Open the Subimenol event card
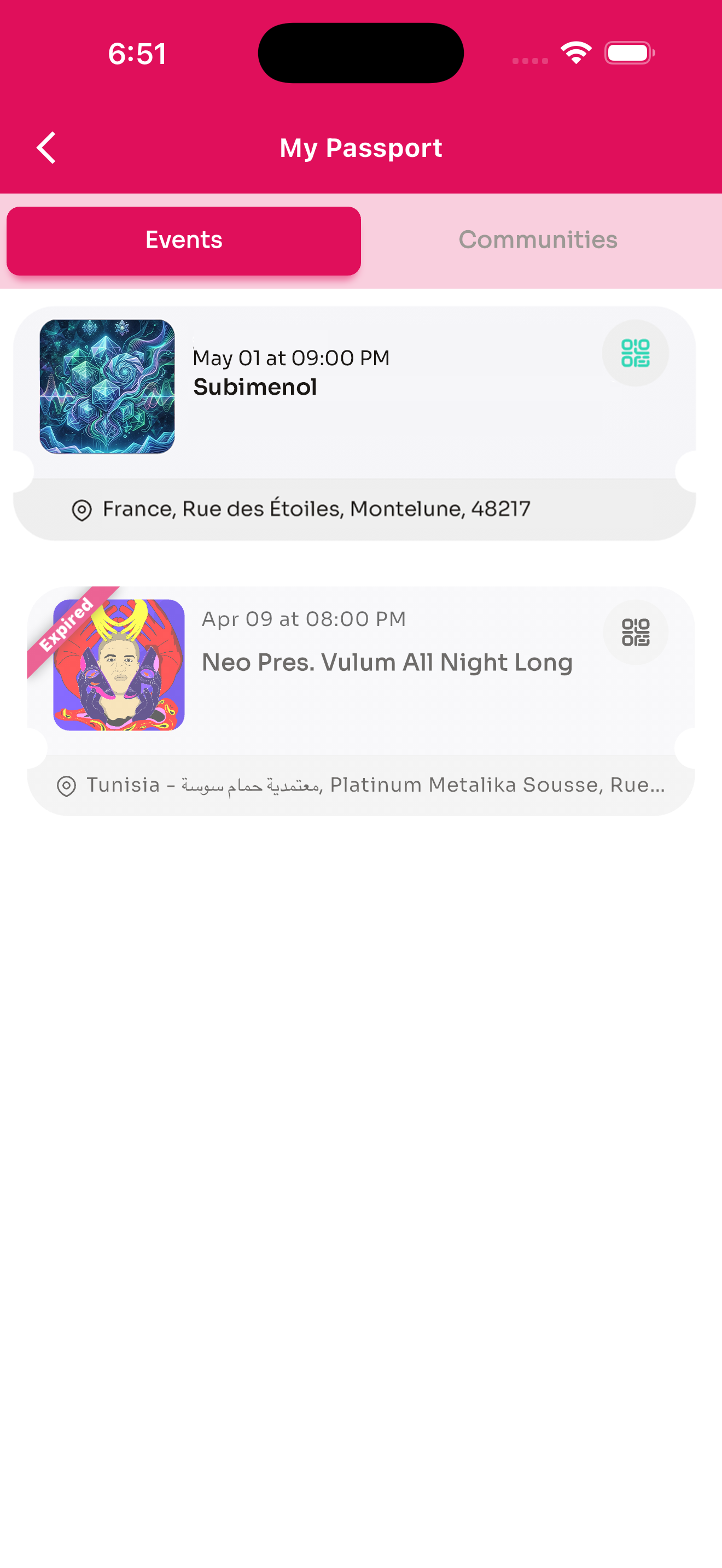The width and height of the screenshot is (722, 1568). [354, 424]
